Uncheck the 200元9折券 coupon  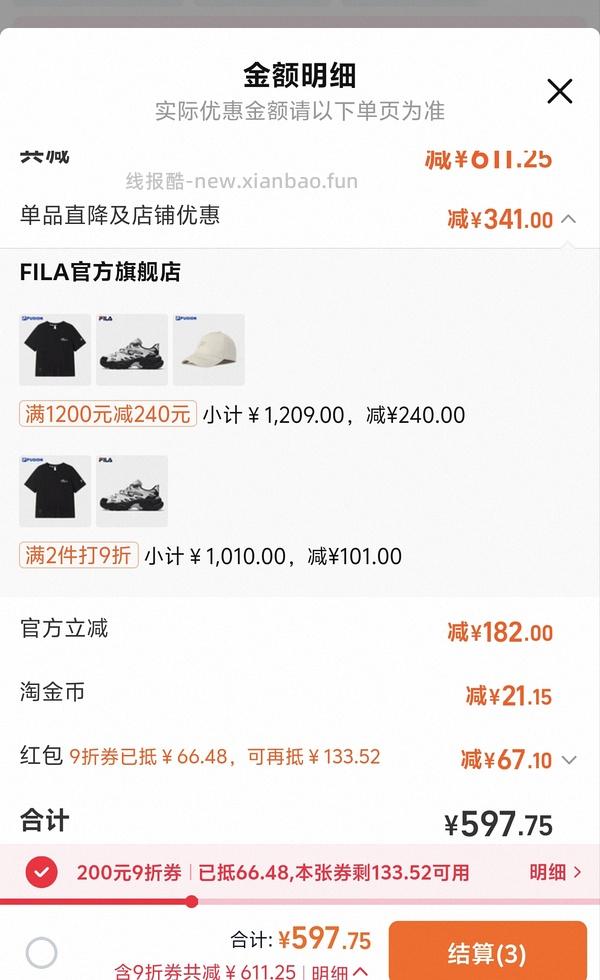[41, 872]
